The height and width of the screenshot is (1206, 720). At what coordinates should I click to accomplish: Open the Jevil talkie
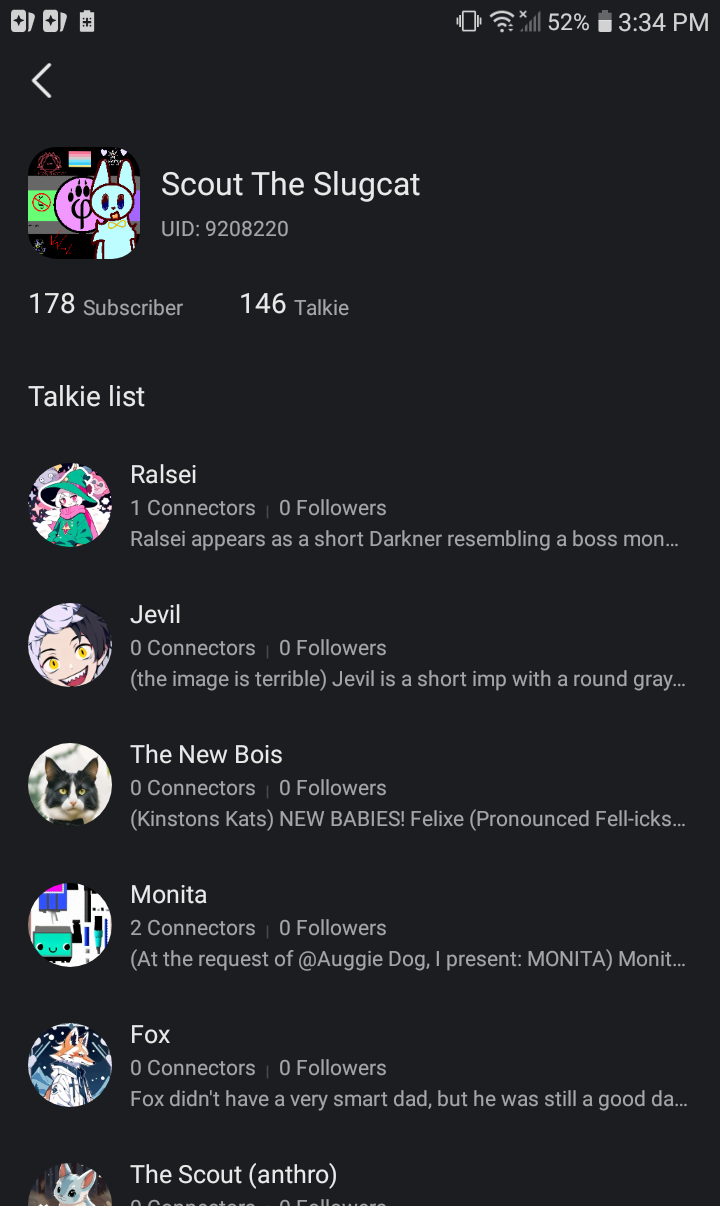pos(360,646)
